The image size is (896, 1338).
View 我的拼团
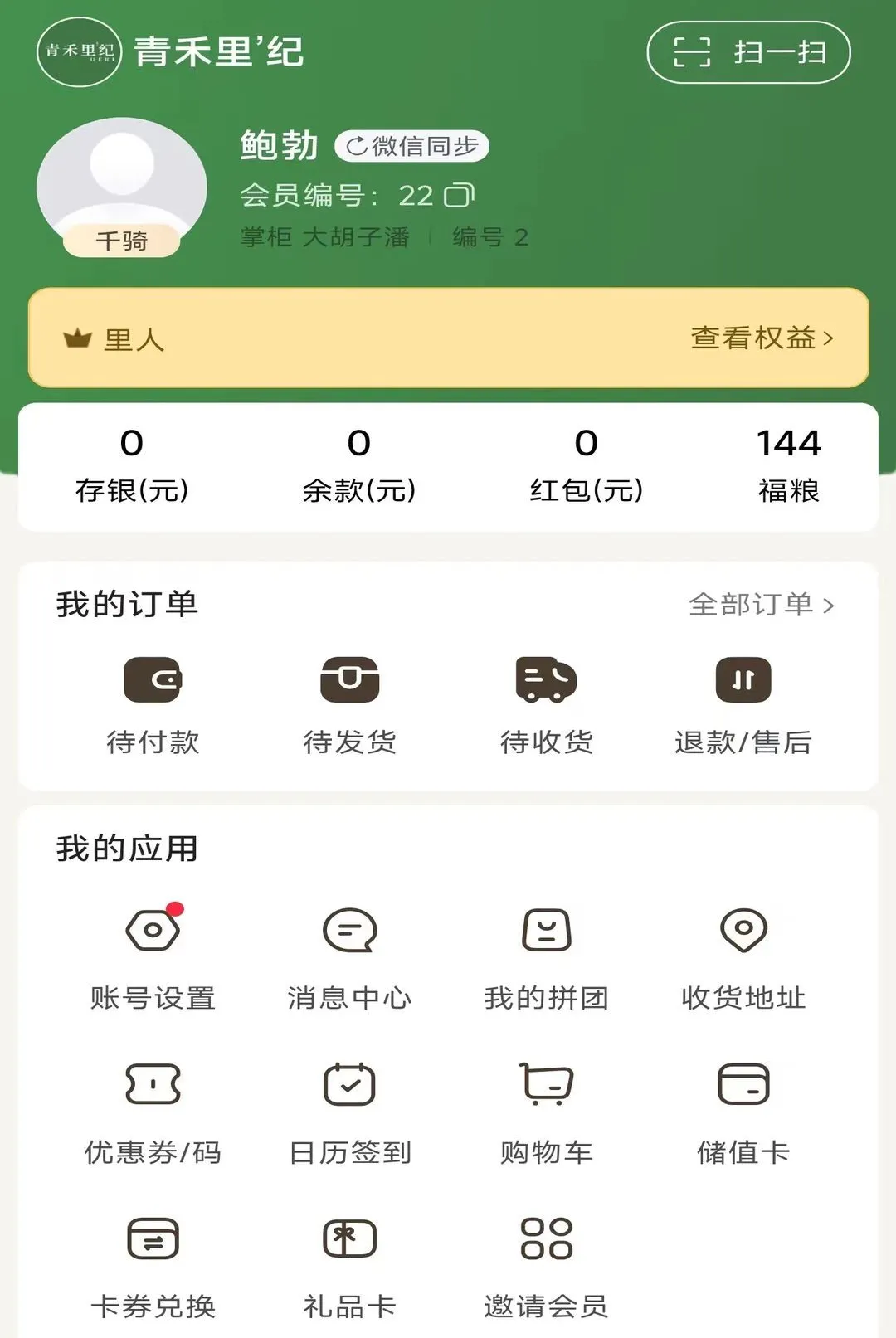click(546, 958)
